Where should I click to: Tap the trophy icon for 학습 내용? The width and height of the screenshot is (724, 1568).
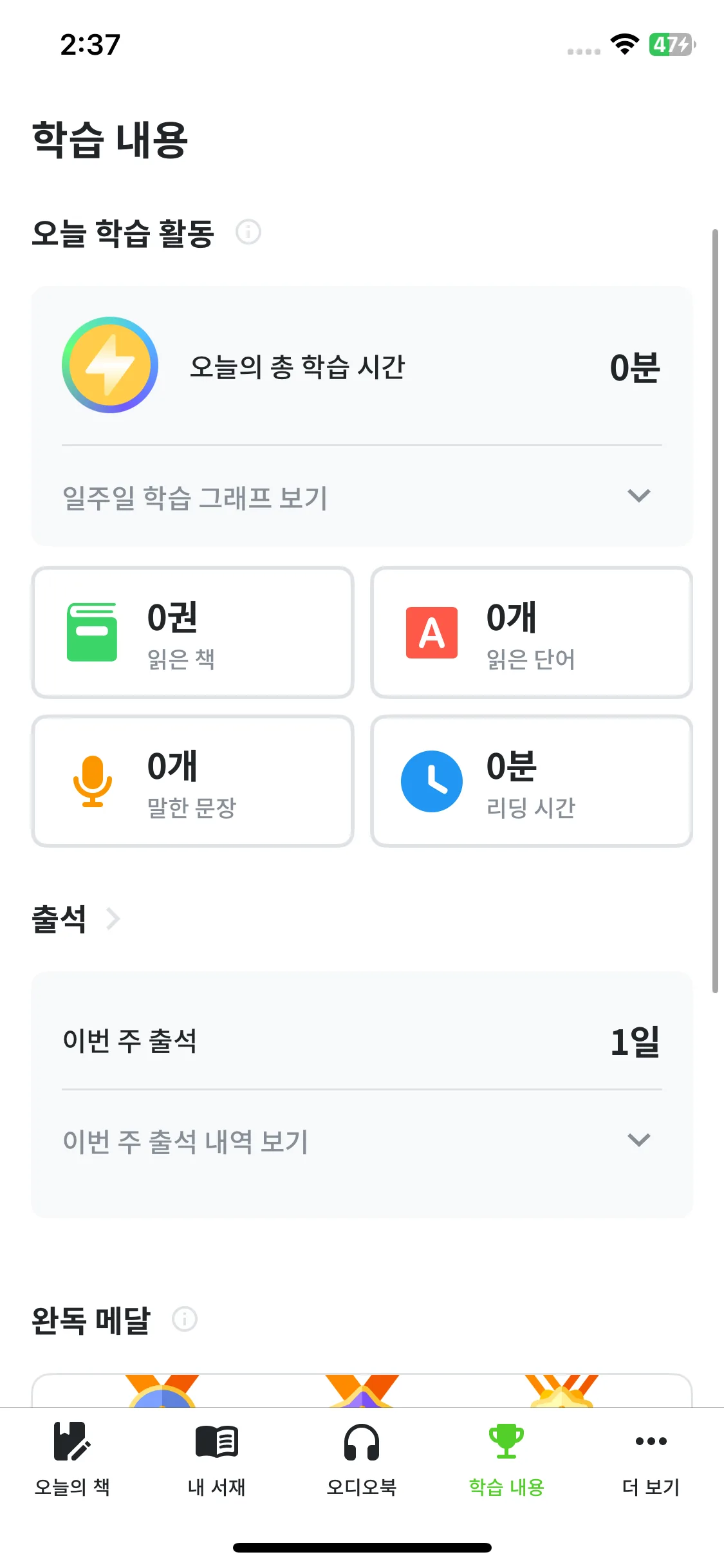pyautogui.click(x=505, y=1442)
